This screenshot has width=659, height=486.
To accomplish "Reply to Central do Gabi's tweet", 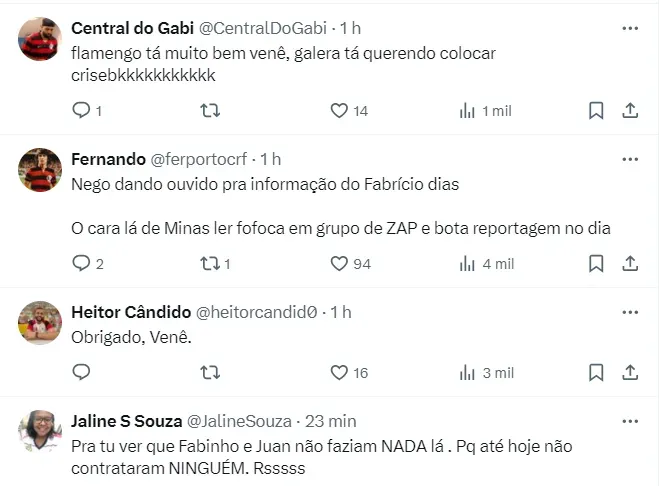I will 82,111.
